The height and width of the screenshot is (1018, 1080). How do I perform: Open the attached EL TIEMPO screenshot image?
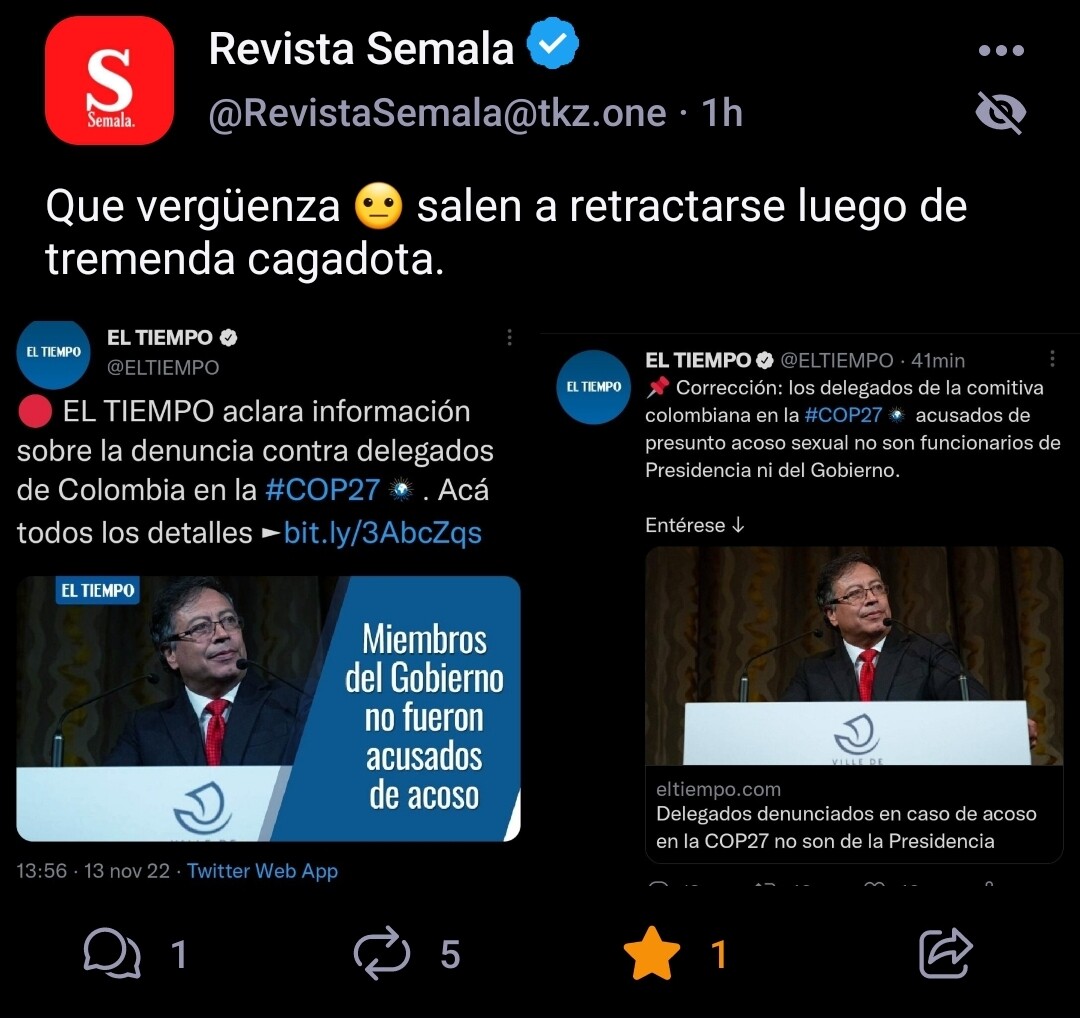pos(540,600)
